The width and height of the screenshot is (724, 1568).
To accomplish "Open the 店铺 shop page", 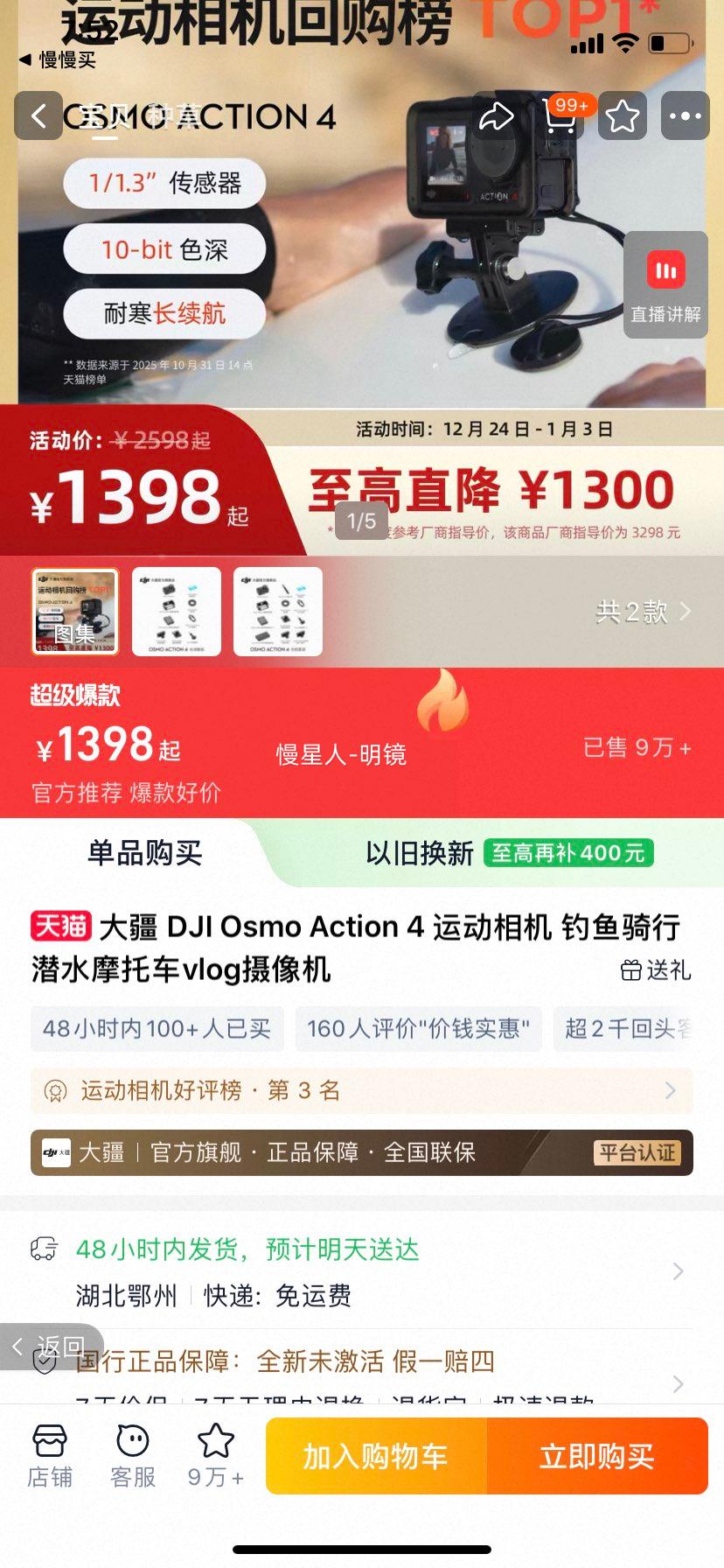I will pyautogui.click(x=50, y=1454).
